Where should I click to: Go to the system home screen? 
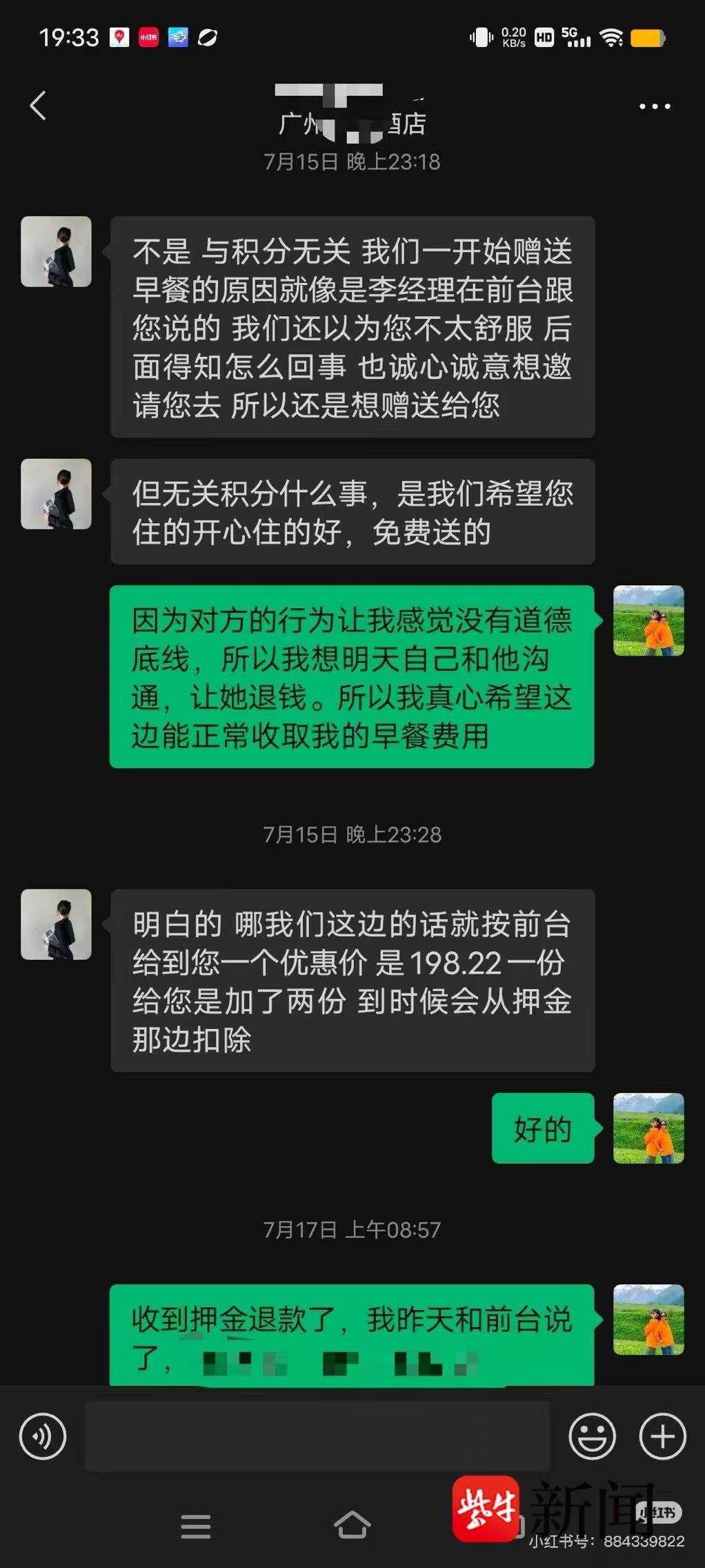(352, 1525)
